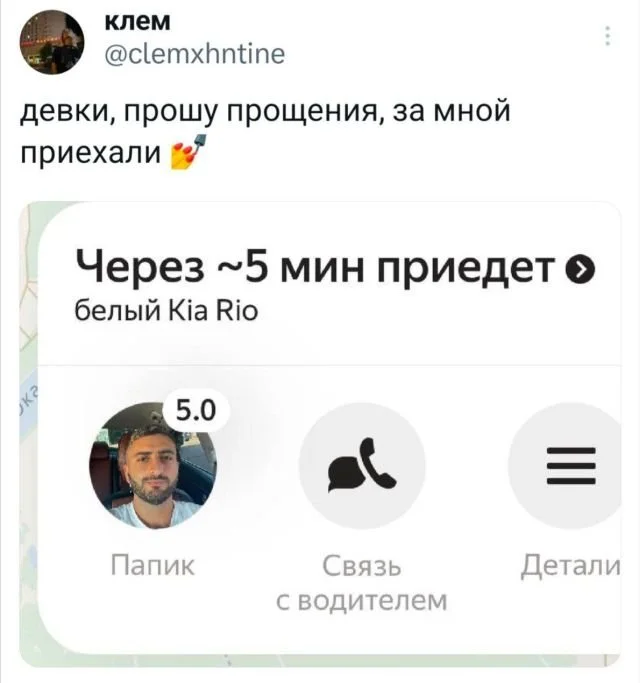The image size is (640, 683).
Task: Open the tweet's overflow menu
Action: (609, 37)
